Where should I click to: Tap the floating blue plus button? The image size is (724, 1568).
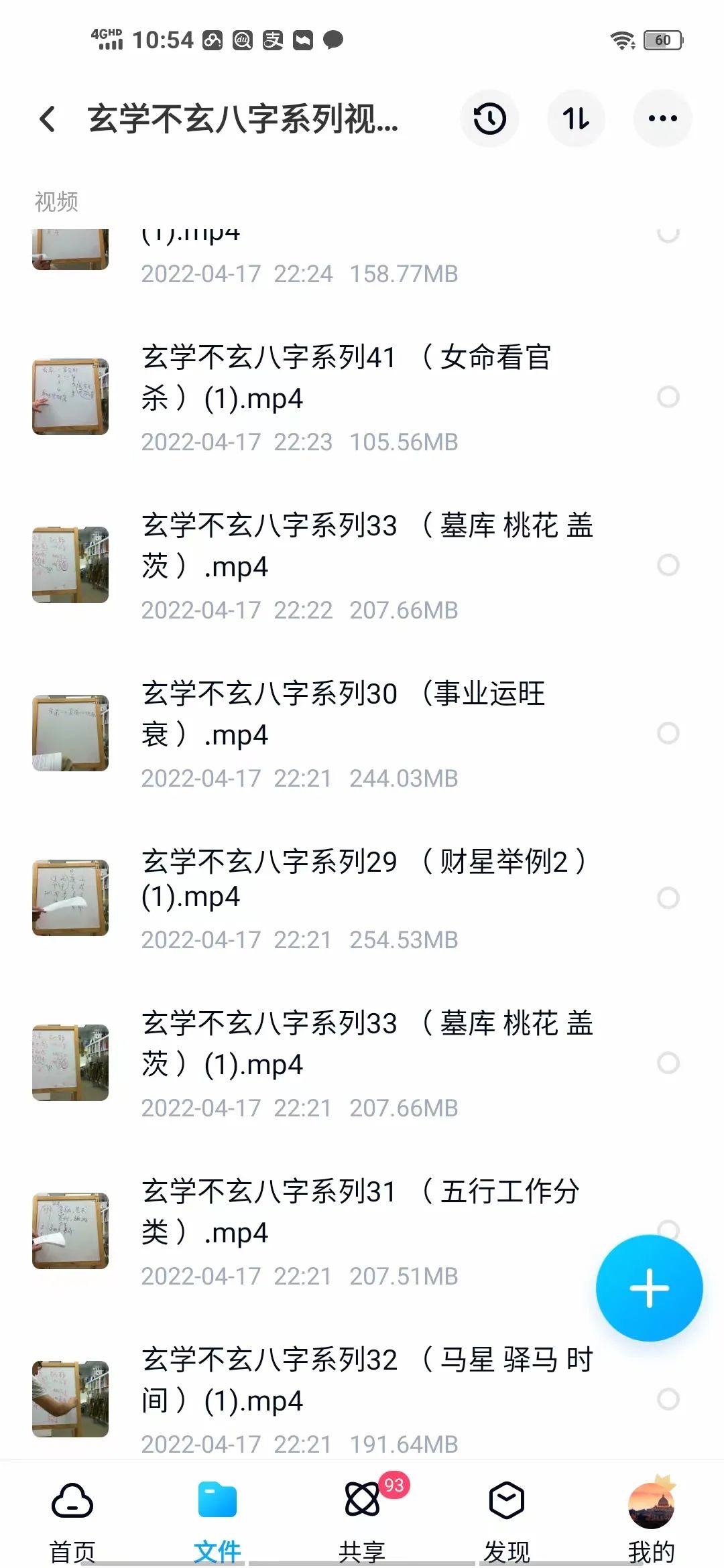[649, 1288]
